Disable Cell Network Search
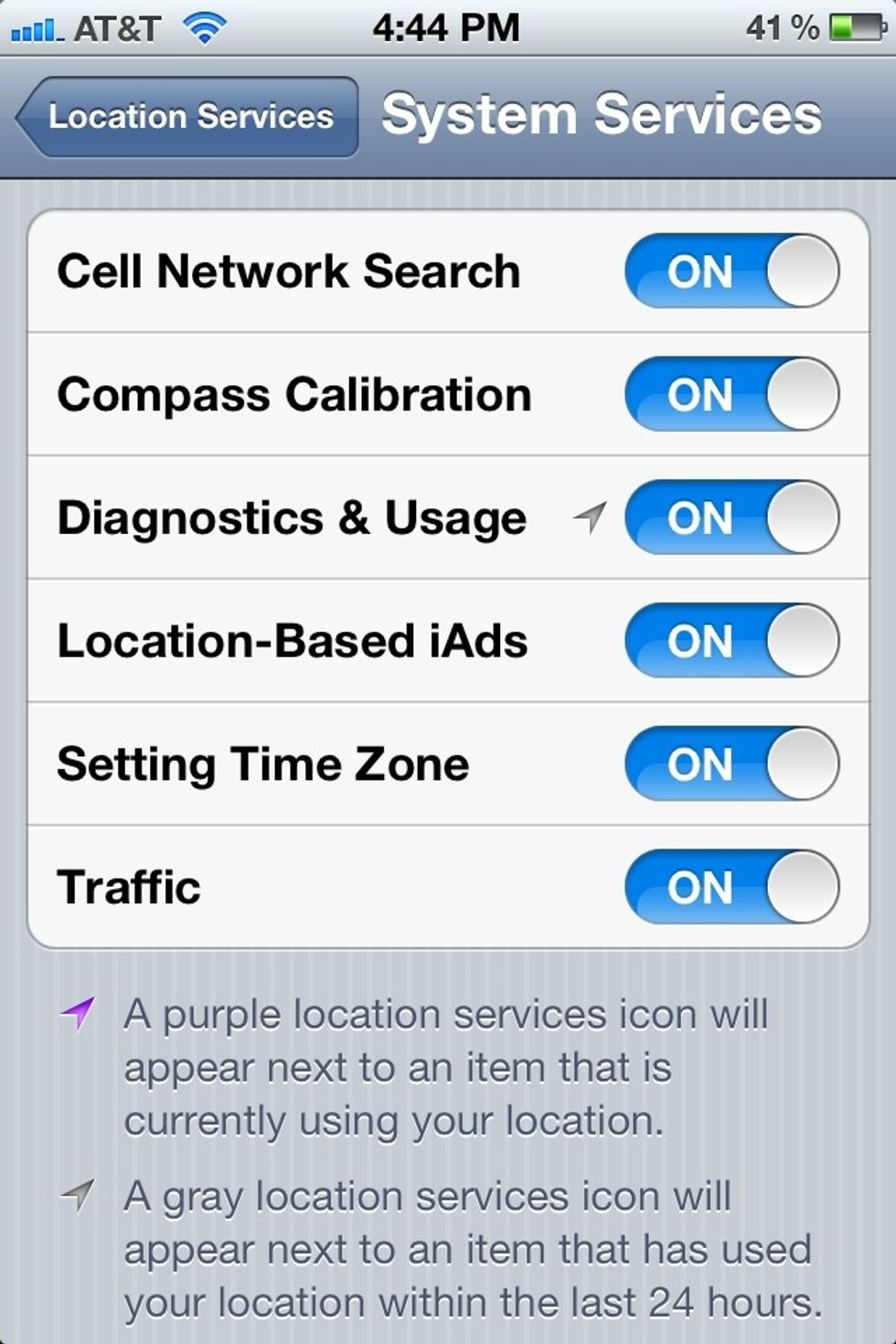The image size is (896, 1344). pyautogui.click(x=731, y=271)
